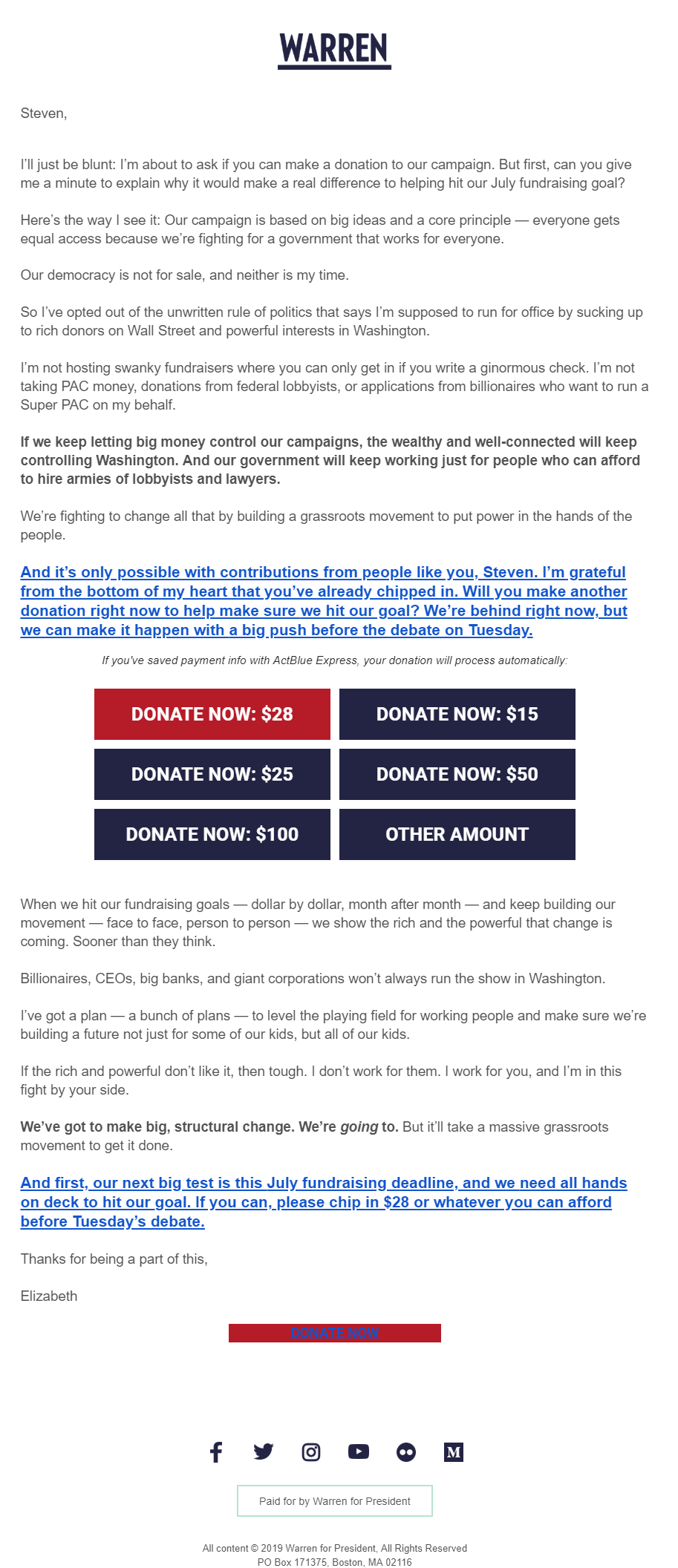The width and height of the screenshot is (678, 1568).
Task: Tap Donate Now: $100
Action: 212,834
